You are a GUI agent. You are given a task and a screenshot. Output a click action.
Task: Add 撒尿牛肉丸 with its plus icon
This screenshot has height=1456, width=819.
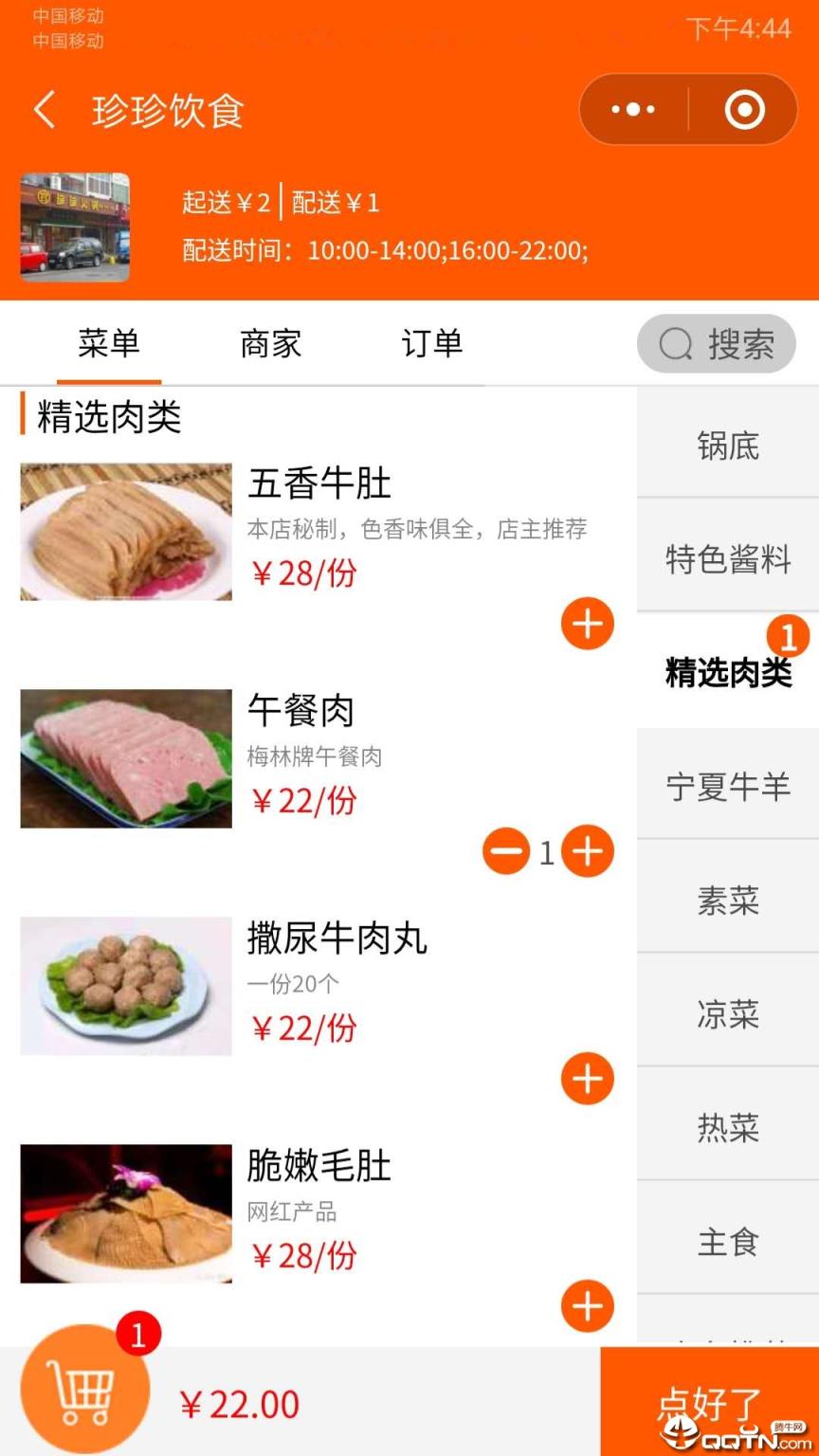tap(587, 1078)
